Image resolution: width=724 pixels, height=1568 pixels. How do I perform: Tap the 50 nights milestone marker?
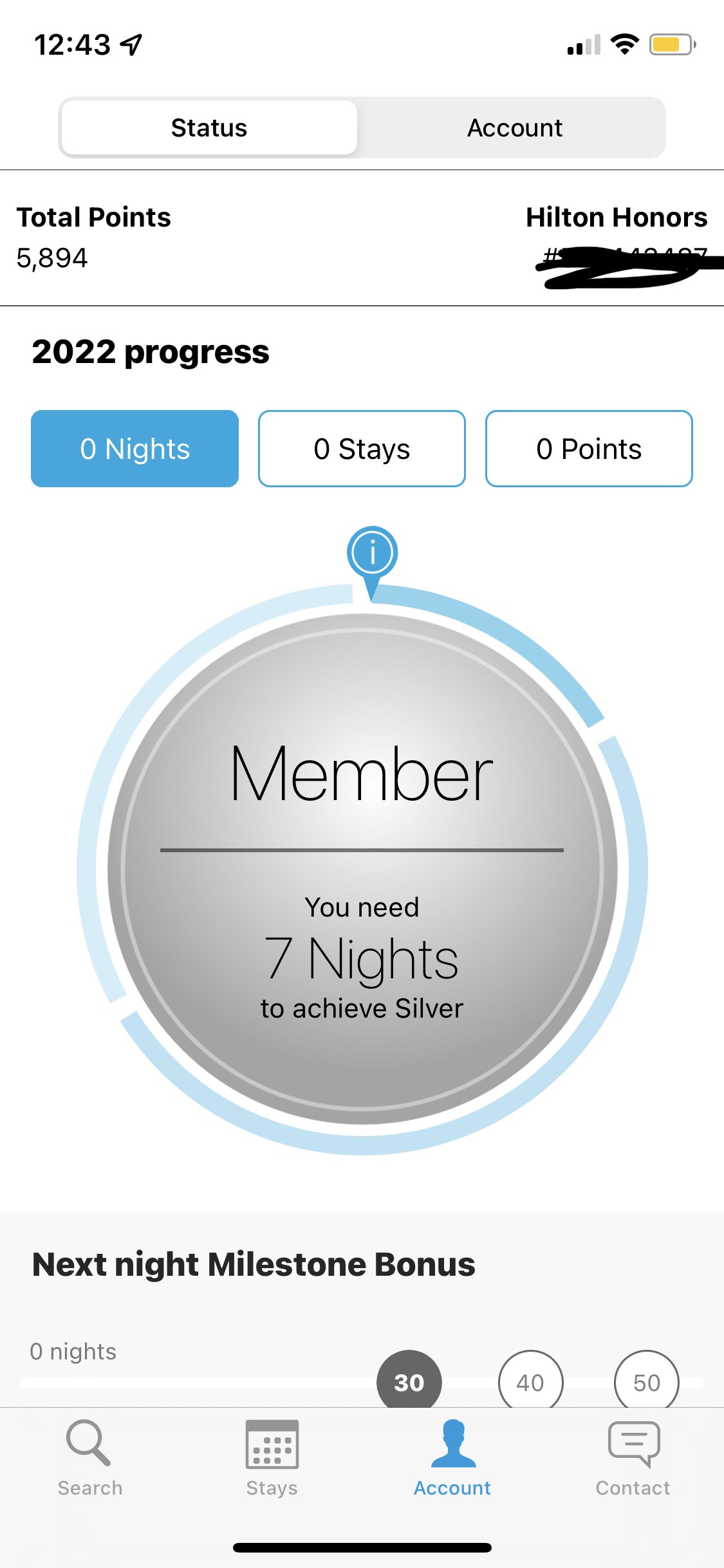click(x=647, y=1381)
